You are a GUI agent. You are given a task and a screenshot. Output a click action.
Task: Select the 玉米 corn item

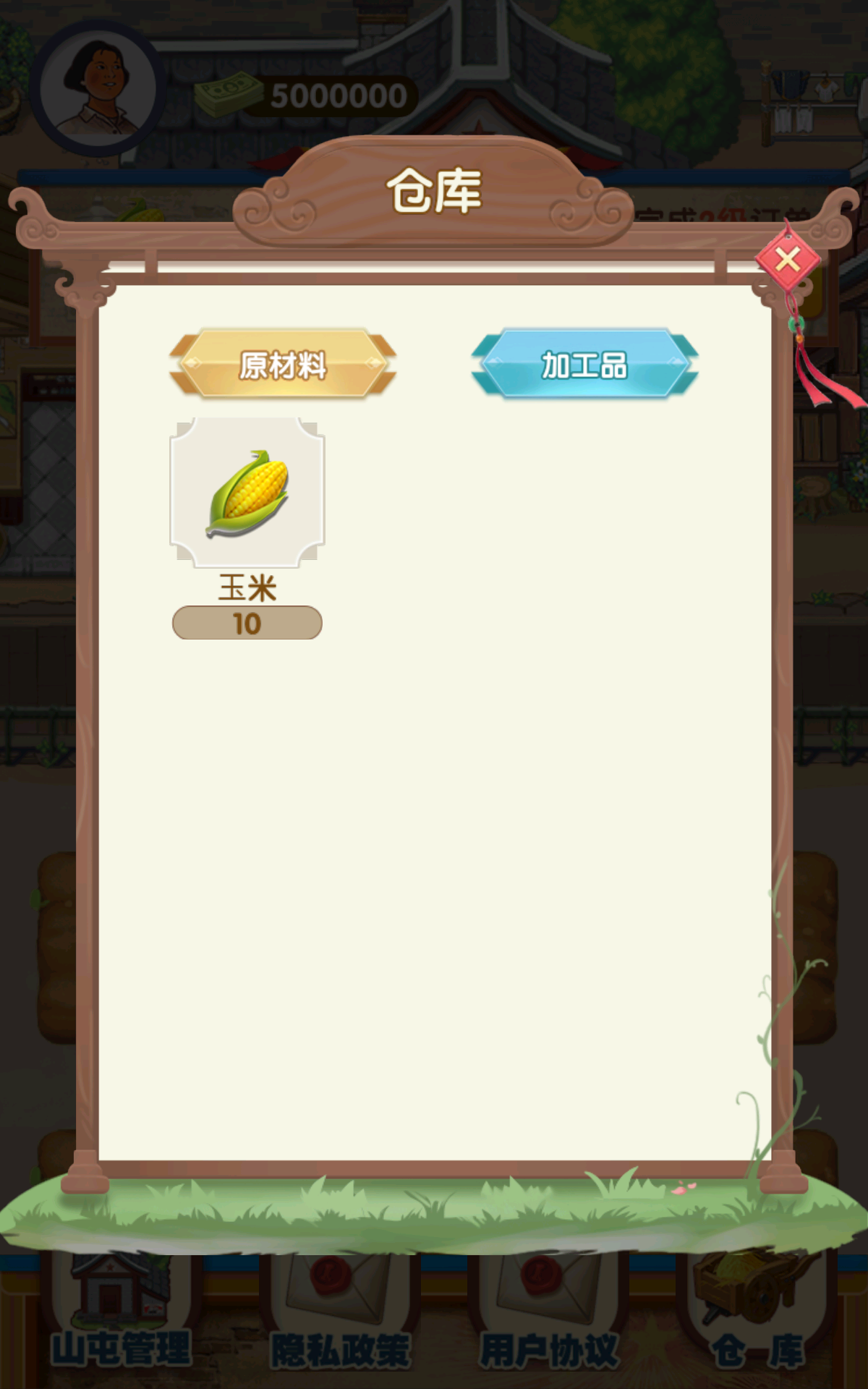click(247, 493)
